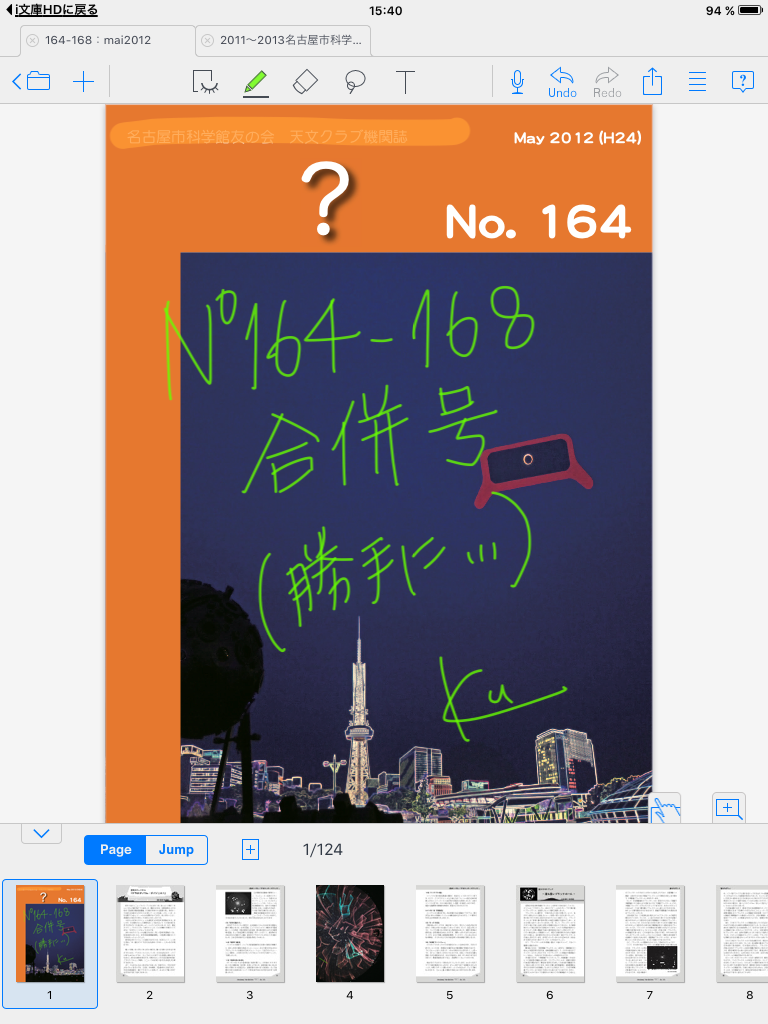768x1024 pixels.
Task: Choose the green pen tool
Action: click(x=256, y=82)
